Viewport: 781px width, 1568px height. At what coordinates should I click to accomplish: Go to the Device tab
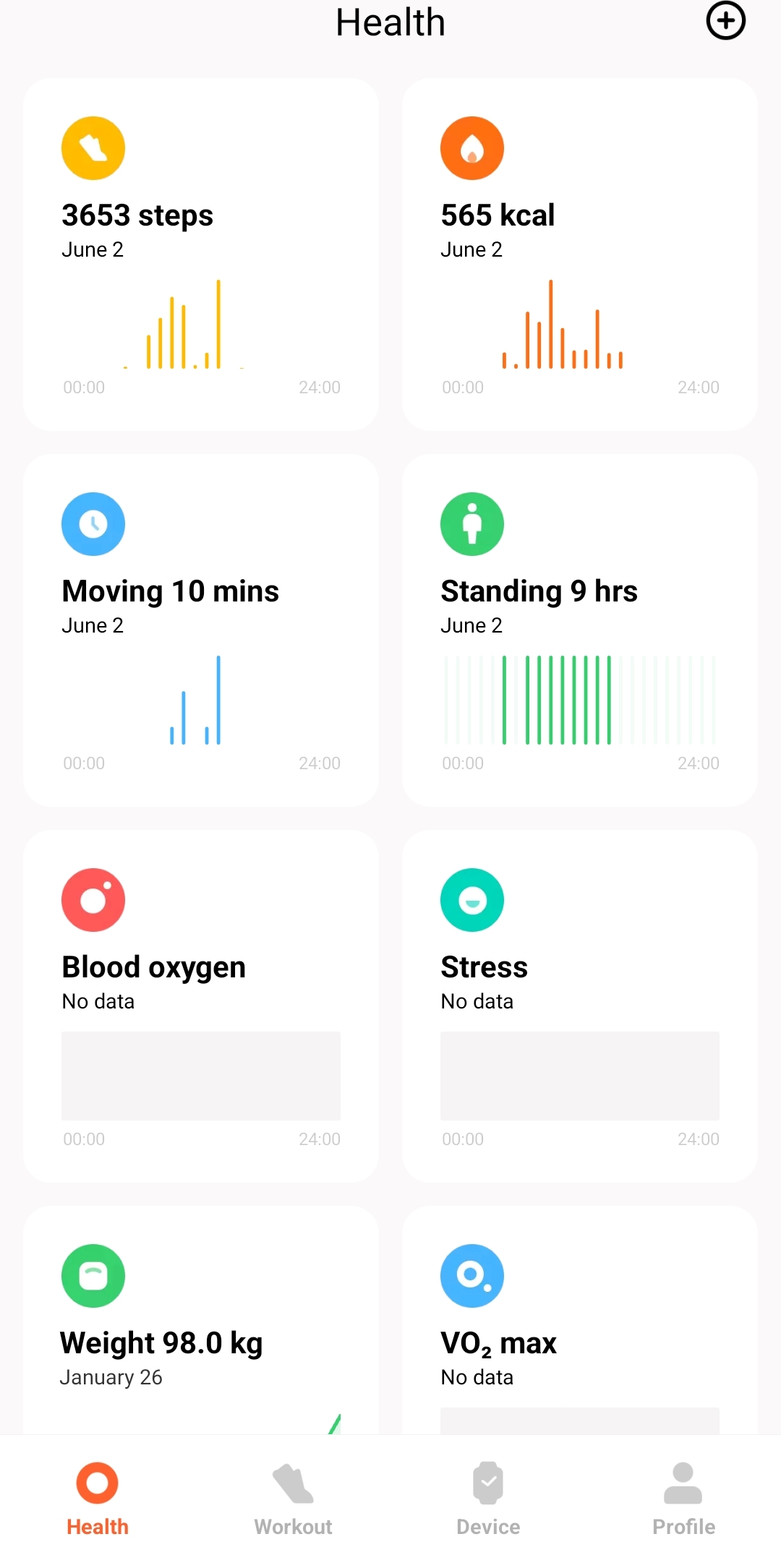pyautogui.click(x=488, y=1498)
